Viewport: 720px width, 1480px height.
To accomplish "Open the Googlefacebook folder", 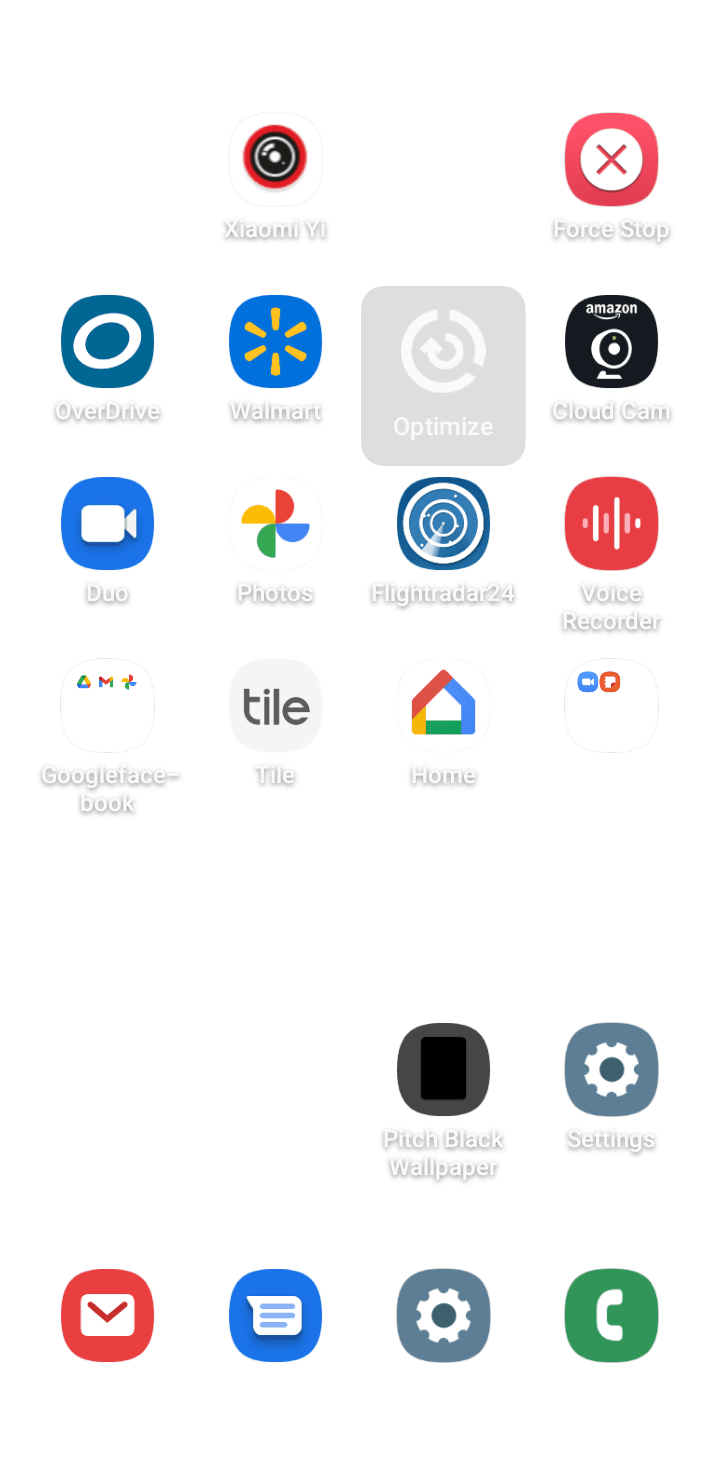I will 107,706.
